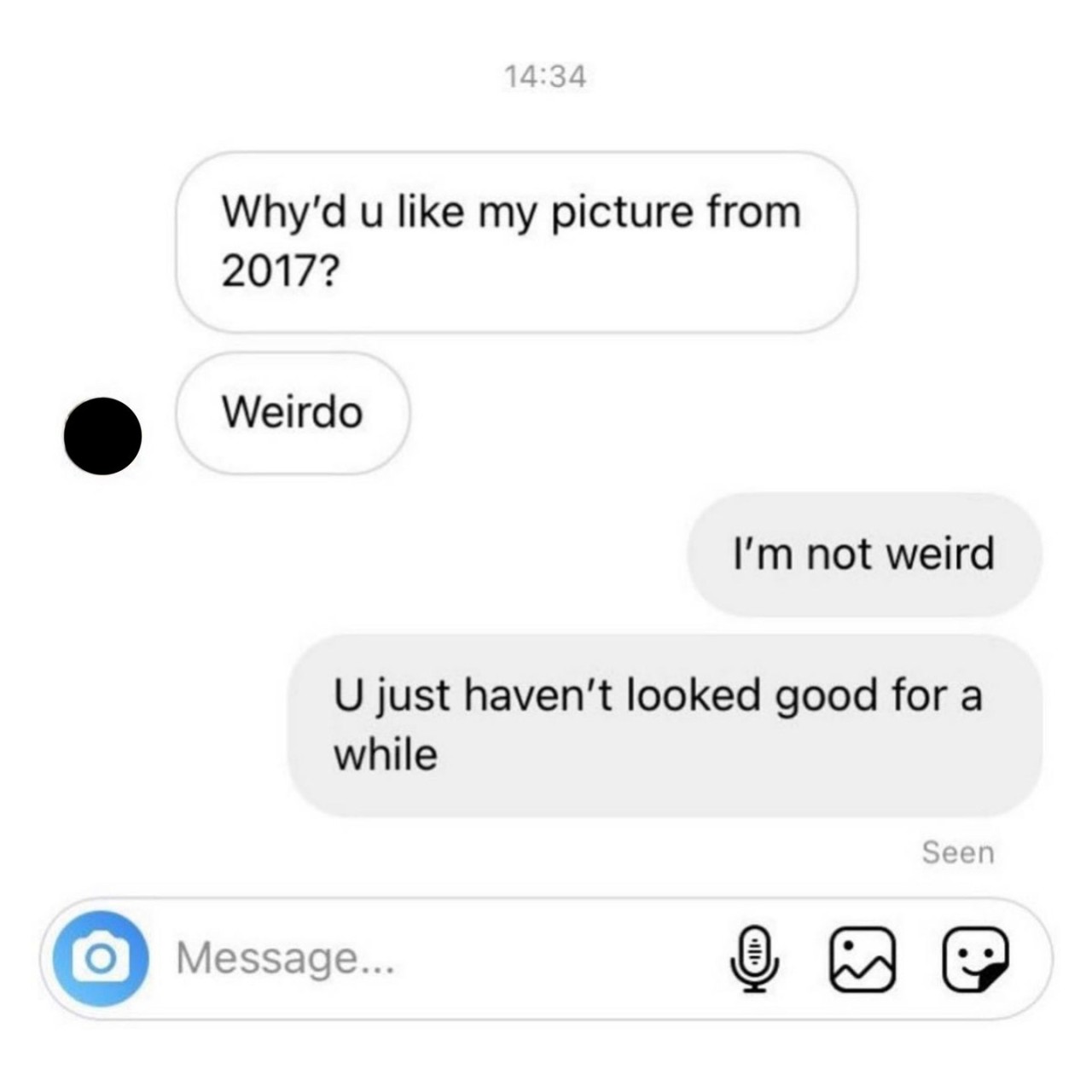
Task: Open the photo gallery picker
Action: pyautogui.click(x=863, y=959)
